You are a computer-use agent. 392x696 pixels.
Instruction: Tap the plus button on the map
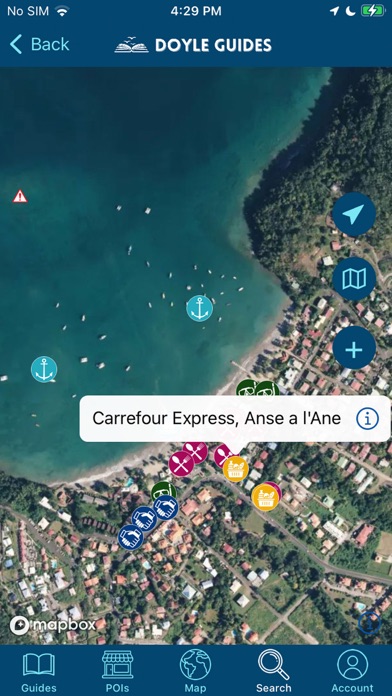354,350
